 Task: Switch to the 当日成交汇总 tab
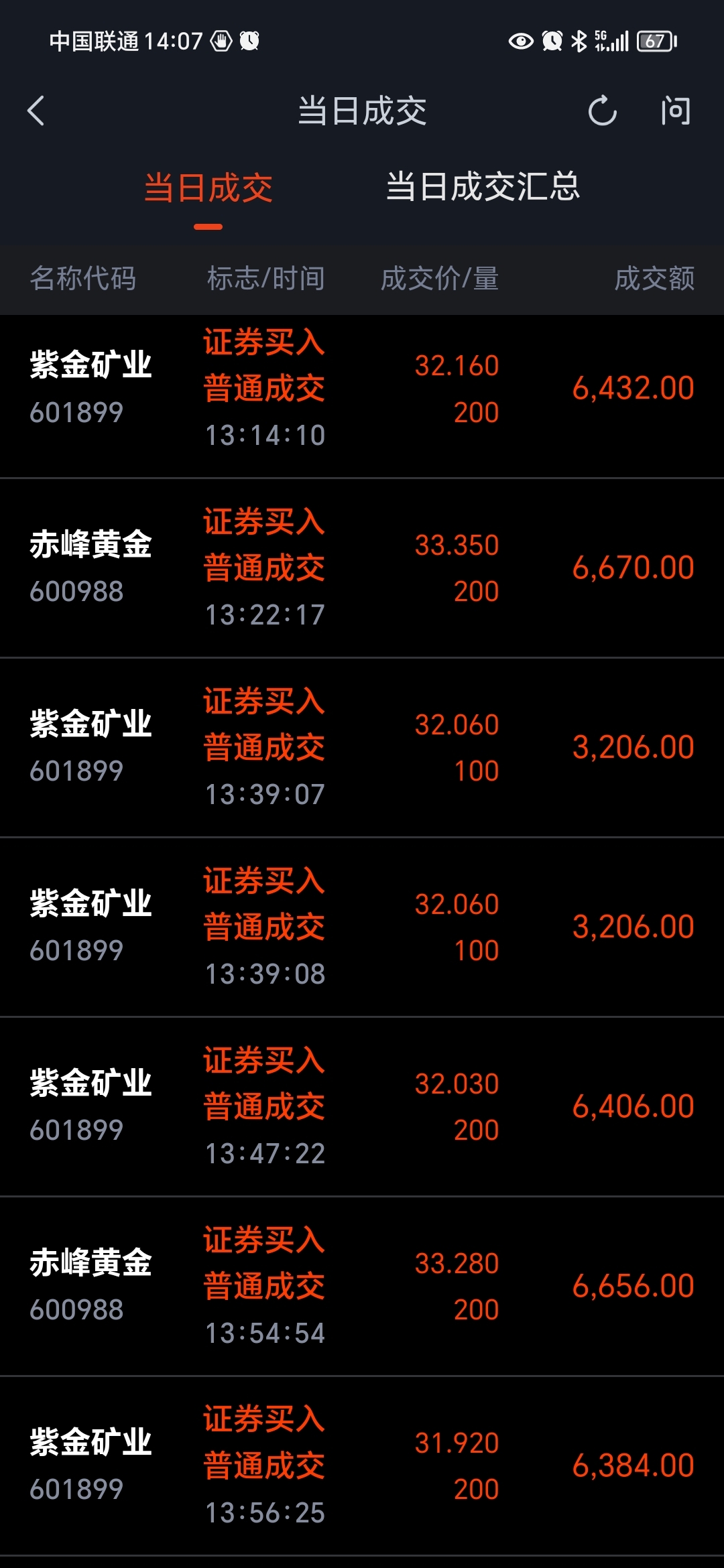[483, 186]
